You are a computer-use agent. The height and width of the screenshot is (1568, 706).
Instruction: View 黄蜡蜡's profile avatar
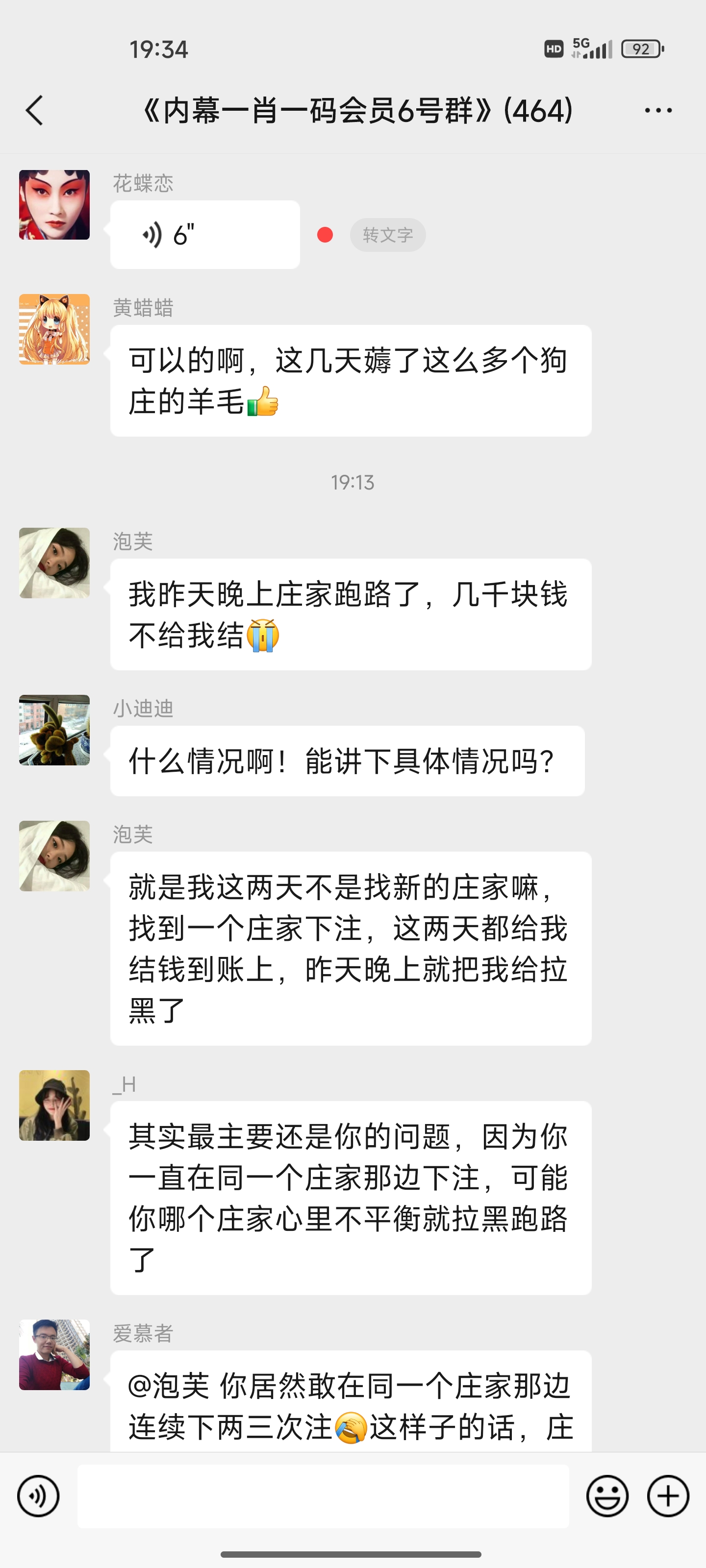click(x=54, y=329)
